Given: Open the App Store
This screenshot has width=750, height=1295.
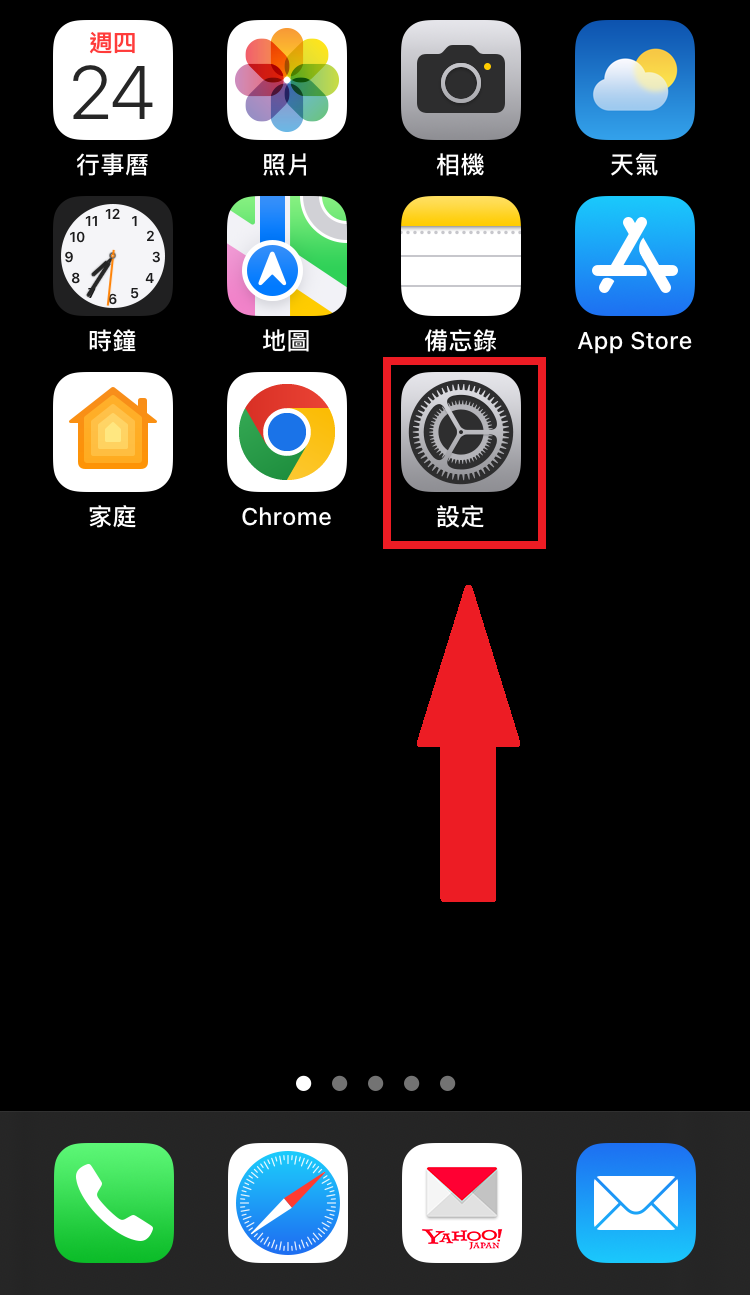Looking at the screenshot, I should [635, 256].
